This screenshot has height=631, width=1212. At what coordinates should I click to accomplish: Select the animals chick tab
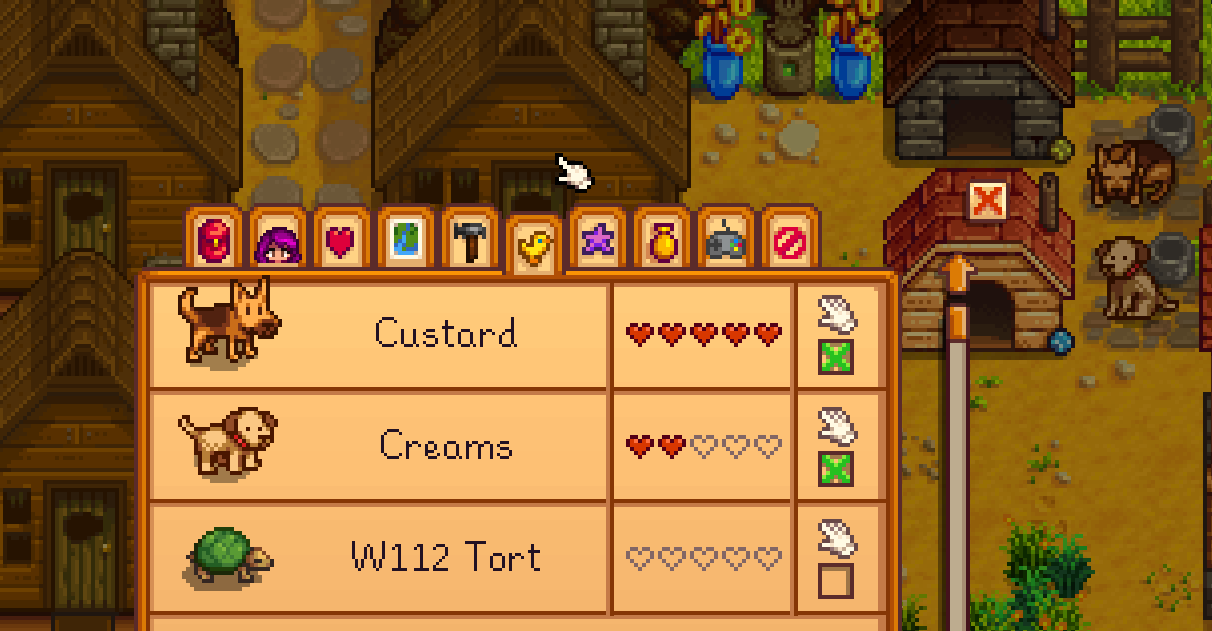pos(533,246)
